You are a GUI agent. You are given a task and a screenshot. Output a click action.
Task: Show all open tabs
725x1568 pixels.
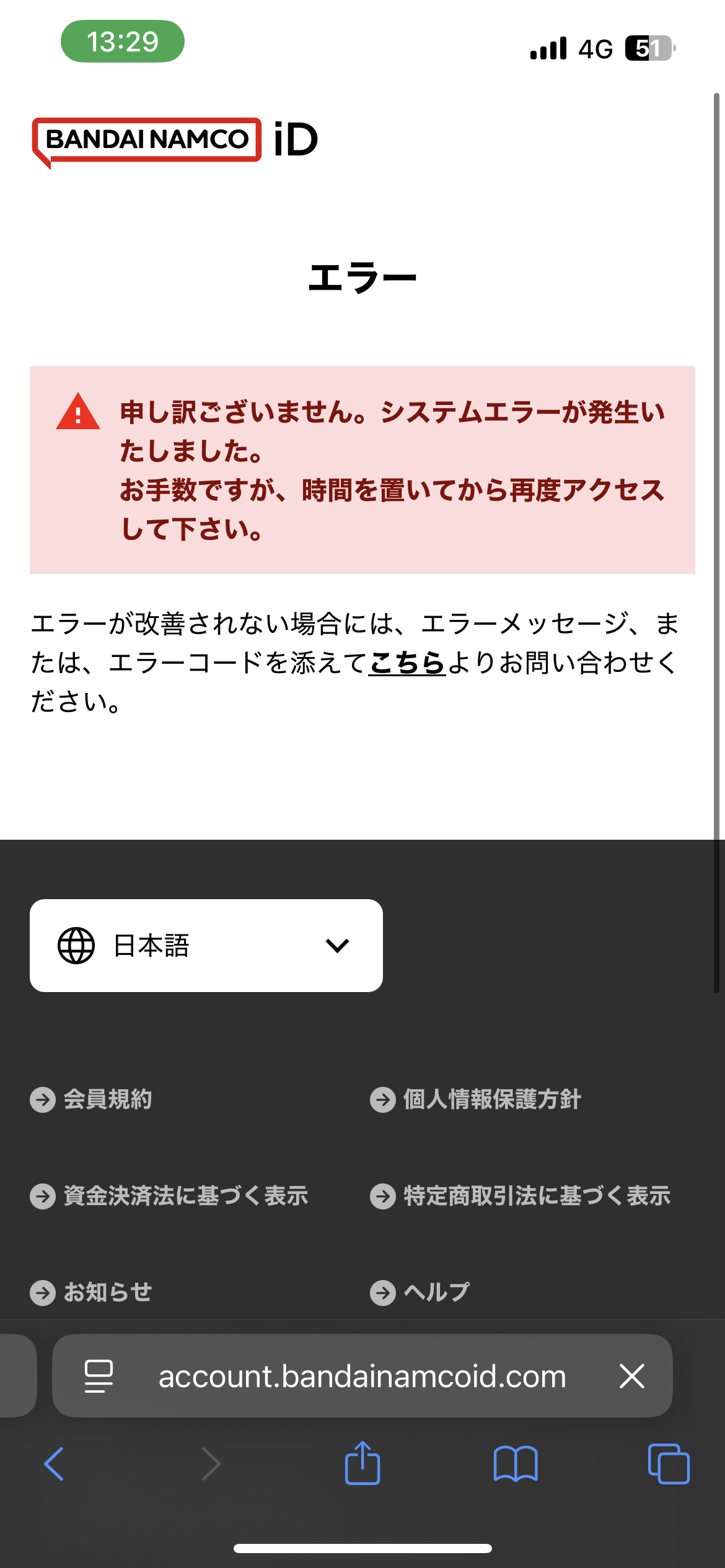669,1464
